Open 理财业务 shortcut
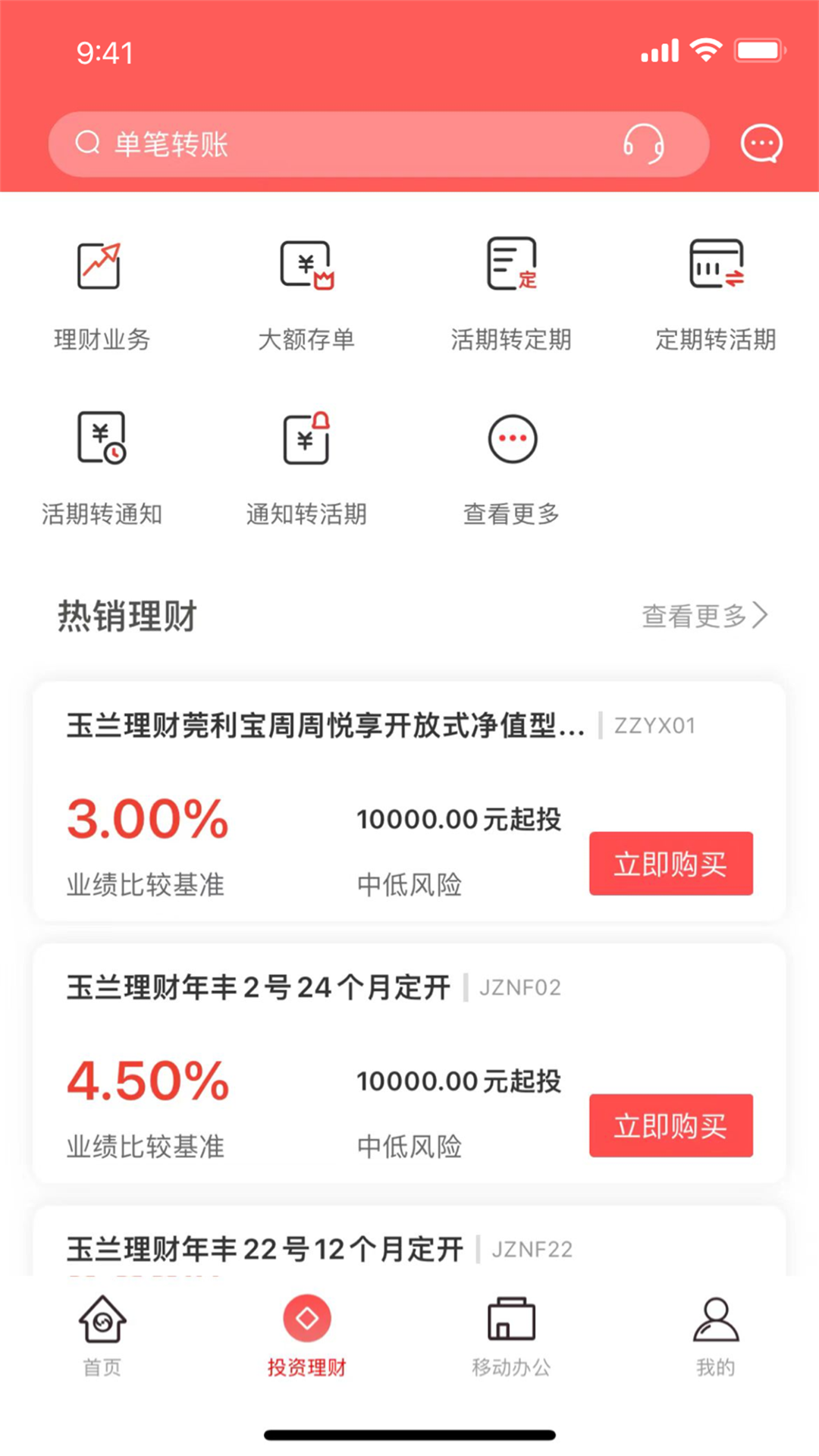Viewport: 819px width, 1456px height. pyautogui.click(x=102, y=292)
